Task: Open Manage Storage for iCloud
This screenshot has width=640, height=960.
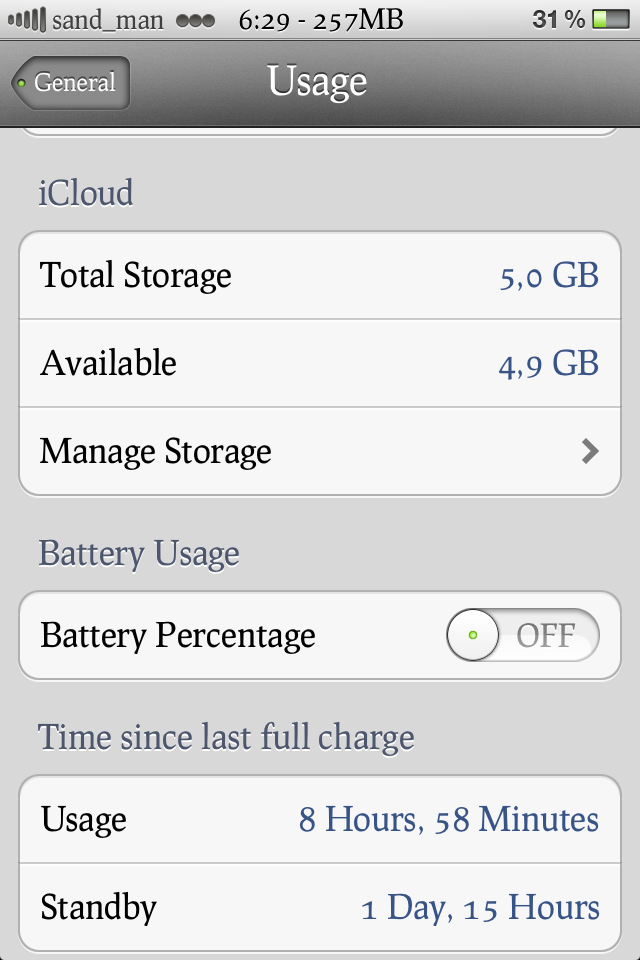Action: coord(320,451)
